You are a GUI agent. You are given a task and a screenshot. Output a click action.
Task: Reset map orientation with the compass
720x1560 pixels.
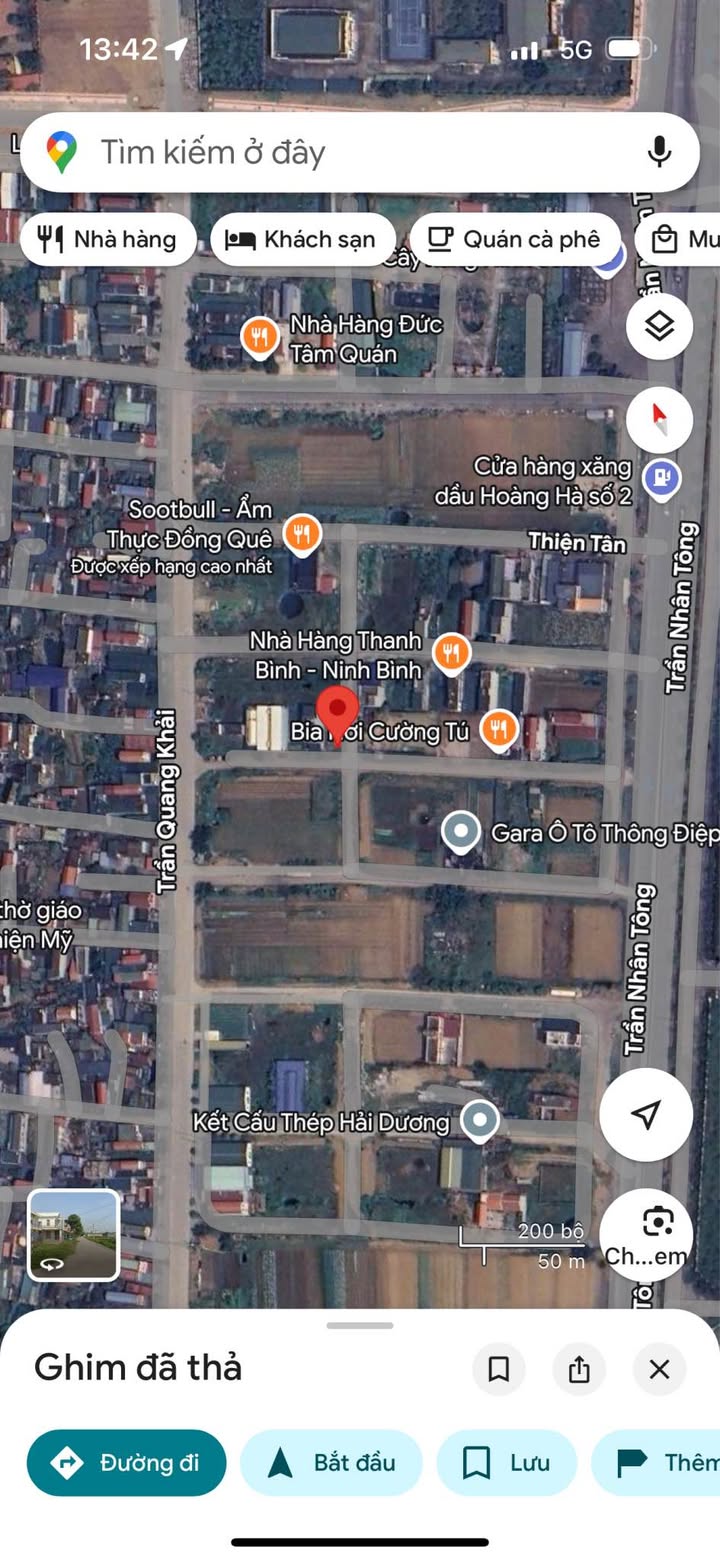tap(660, 420)
